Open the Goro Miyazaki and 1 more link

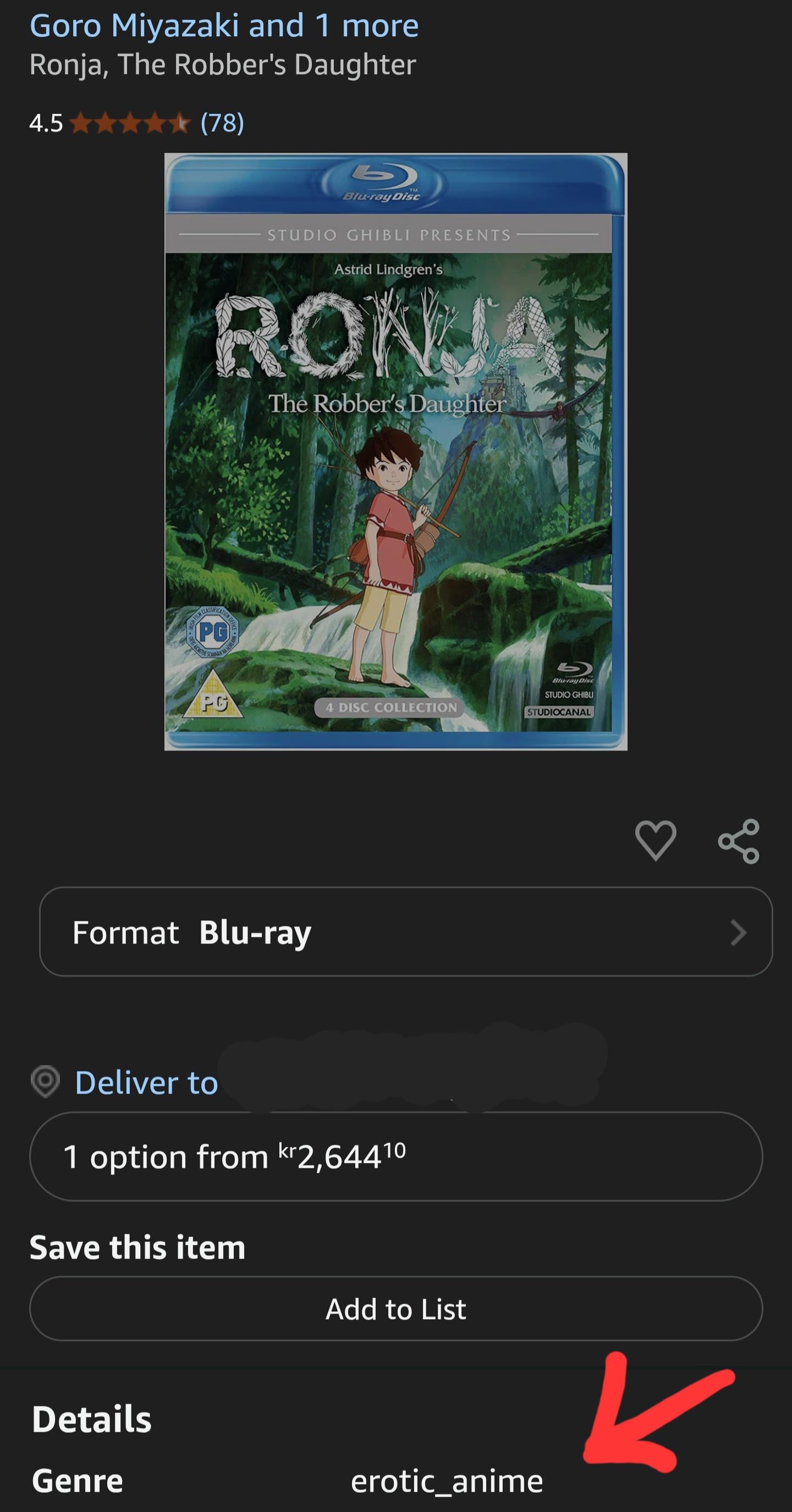pyautogui.click(x=224, y=26)
